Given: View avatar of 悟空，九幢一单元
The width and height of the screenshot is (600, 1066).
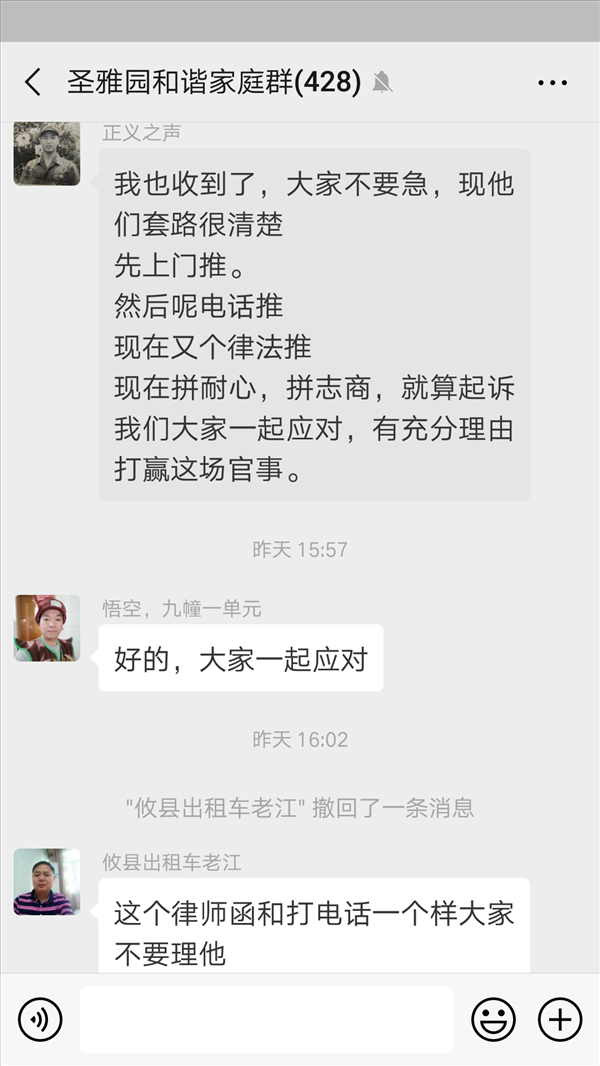Looking at the screenshot, I should point(47,628).
